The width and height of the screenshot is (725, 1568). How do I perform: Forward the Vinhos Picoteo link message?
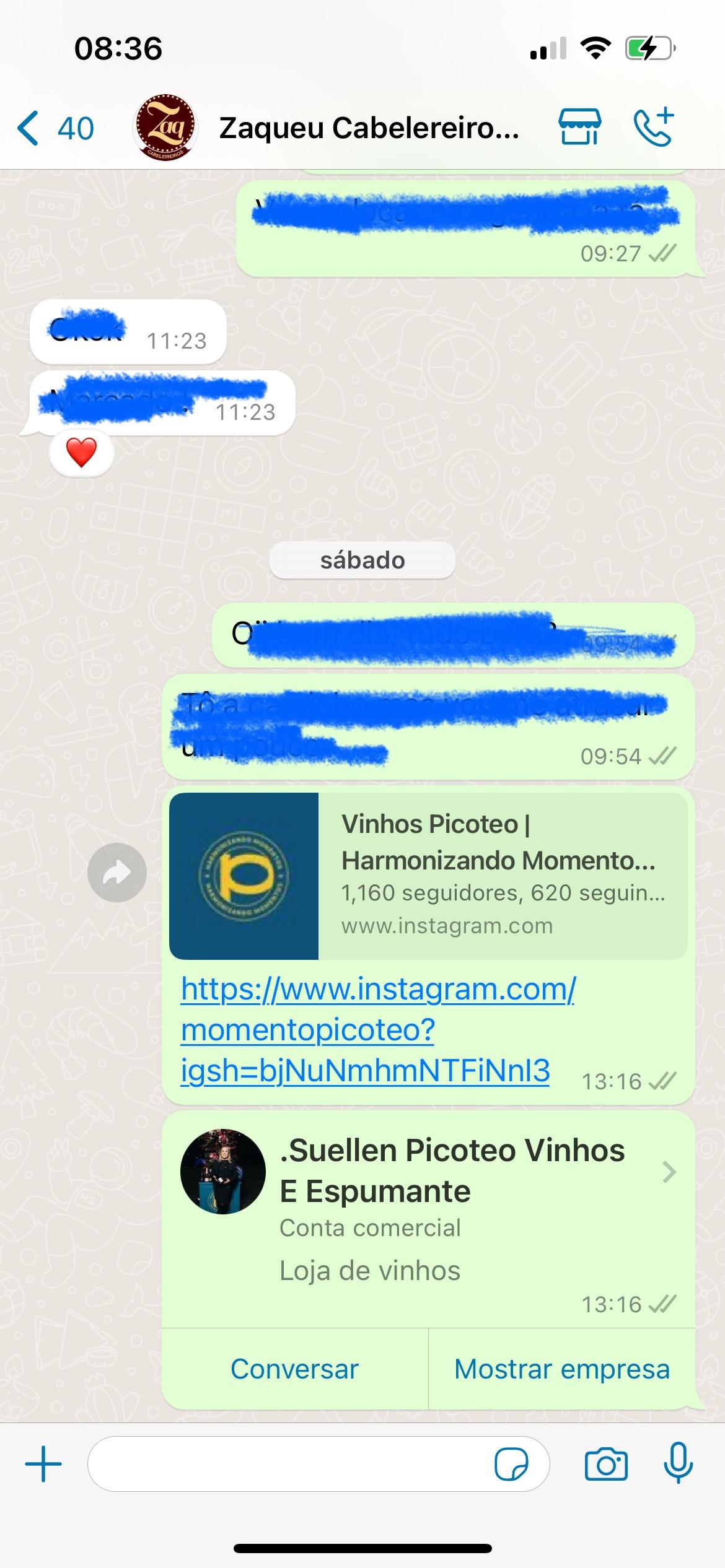coord(117,873)
